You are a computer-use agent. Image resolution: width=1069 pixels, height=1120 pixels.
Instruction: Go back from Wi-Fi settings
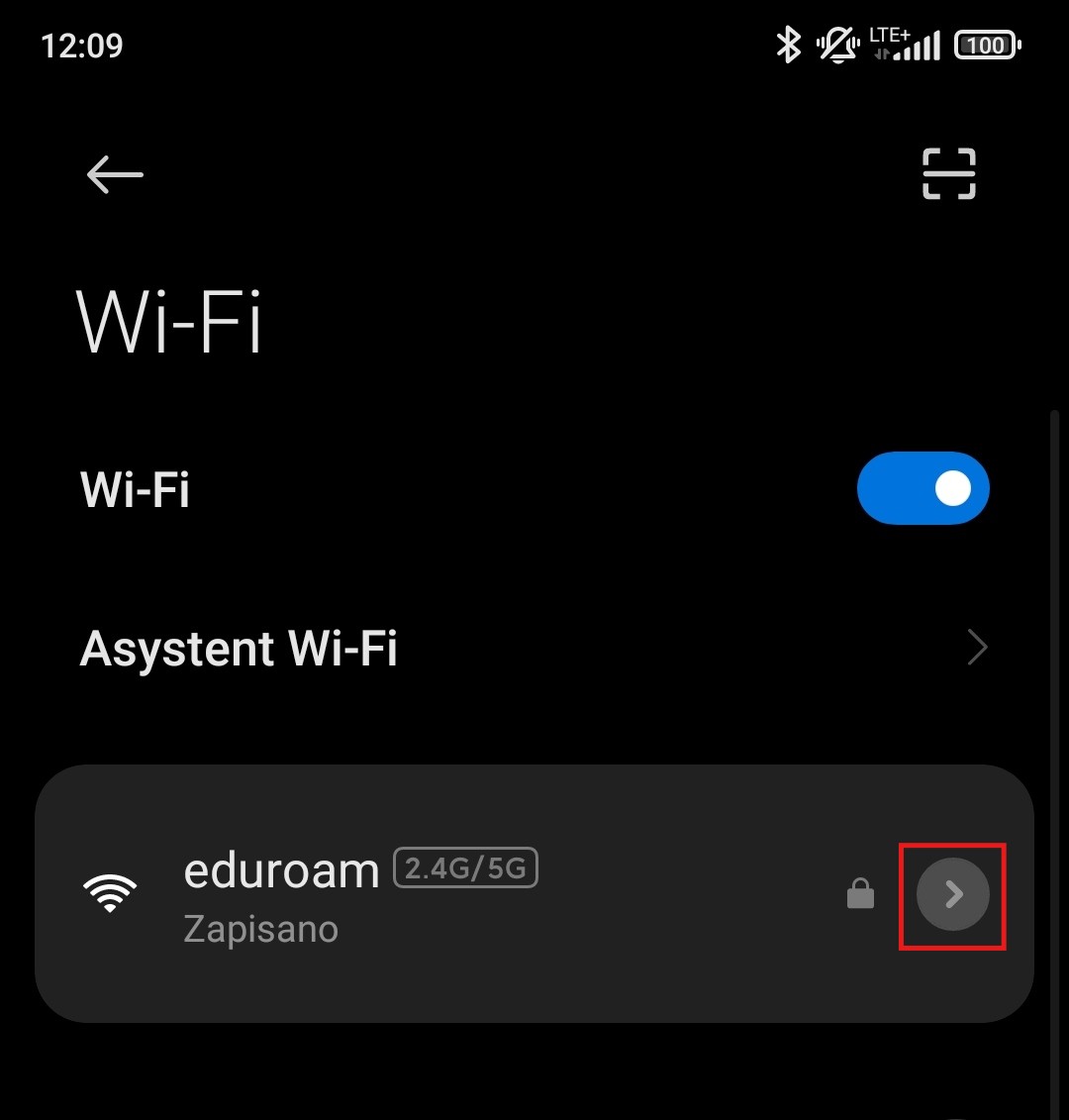pos(115,175)
